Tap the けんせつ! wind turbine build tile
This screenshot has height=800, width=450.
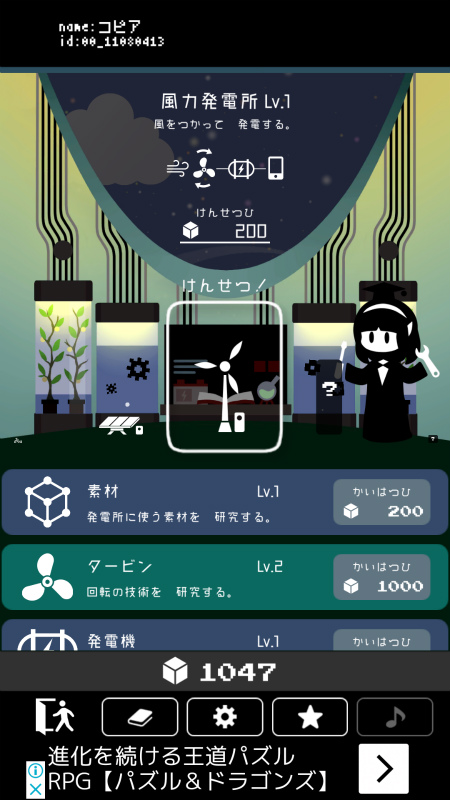(x=225, y=377)
